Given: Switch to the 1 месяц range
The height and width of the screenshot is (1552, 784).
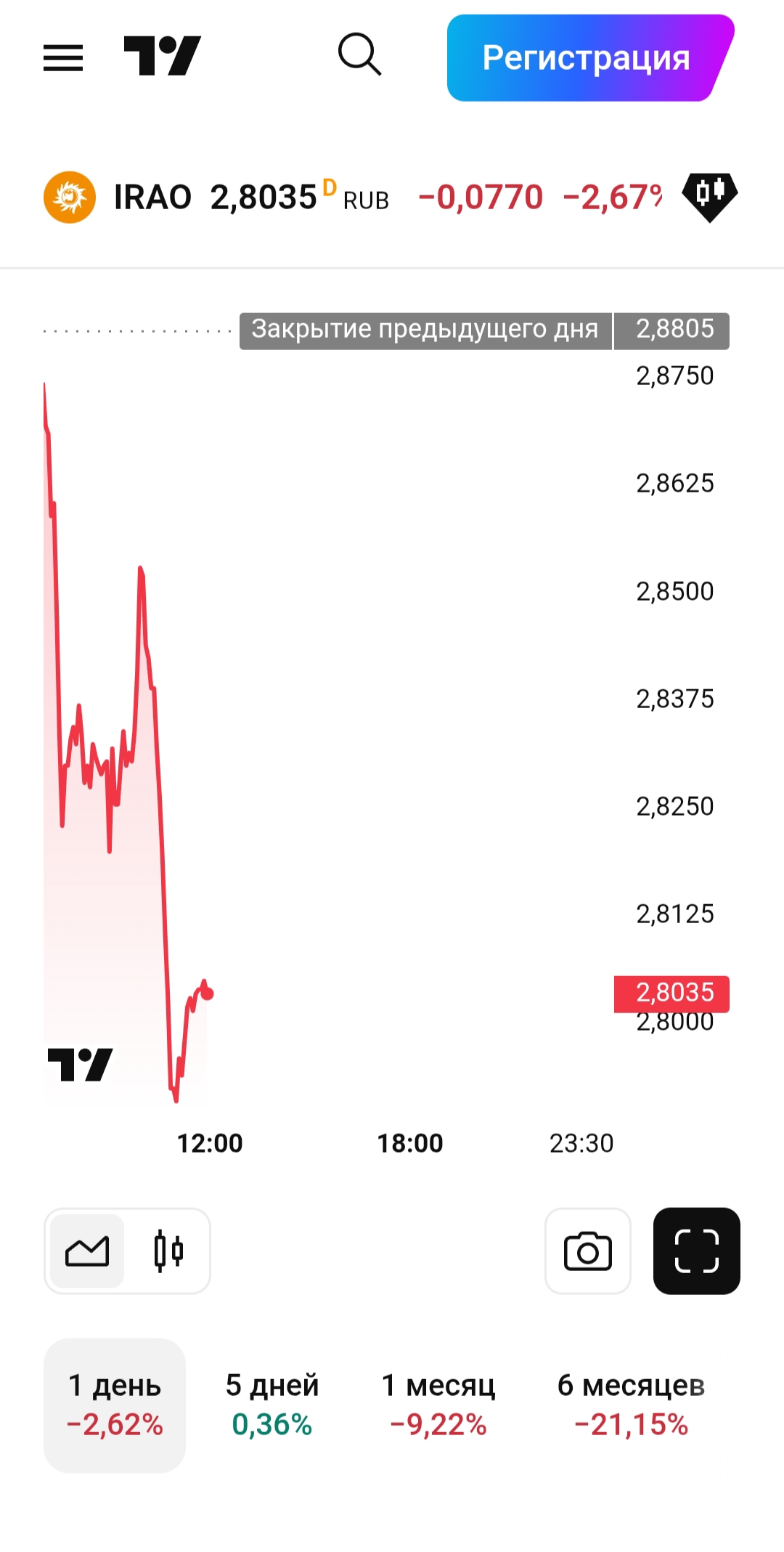Looking at the screenshot, I should tap(438, 1405).
